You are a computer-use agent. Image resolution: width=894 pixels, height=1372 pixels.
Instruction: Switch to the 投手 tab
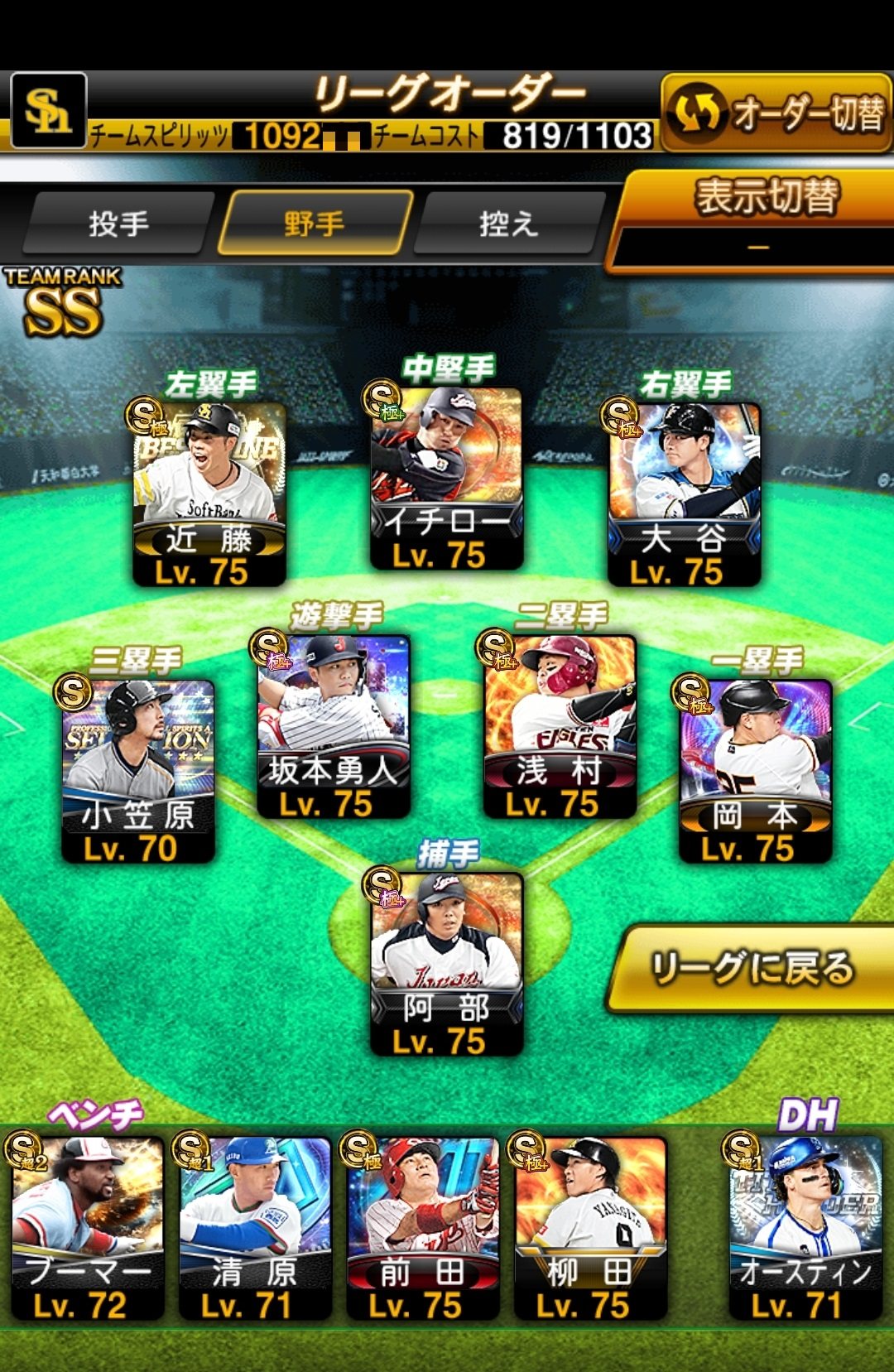tap(118, 224)
